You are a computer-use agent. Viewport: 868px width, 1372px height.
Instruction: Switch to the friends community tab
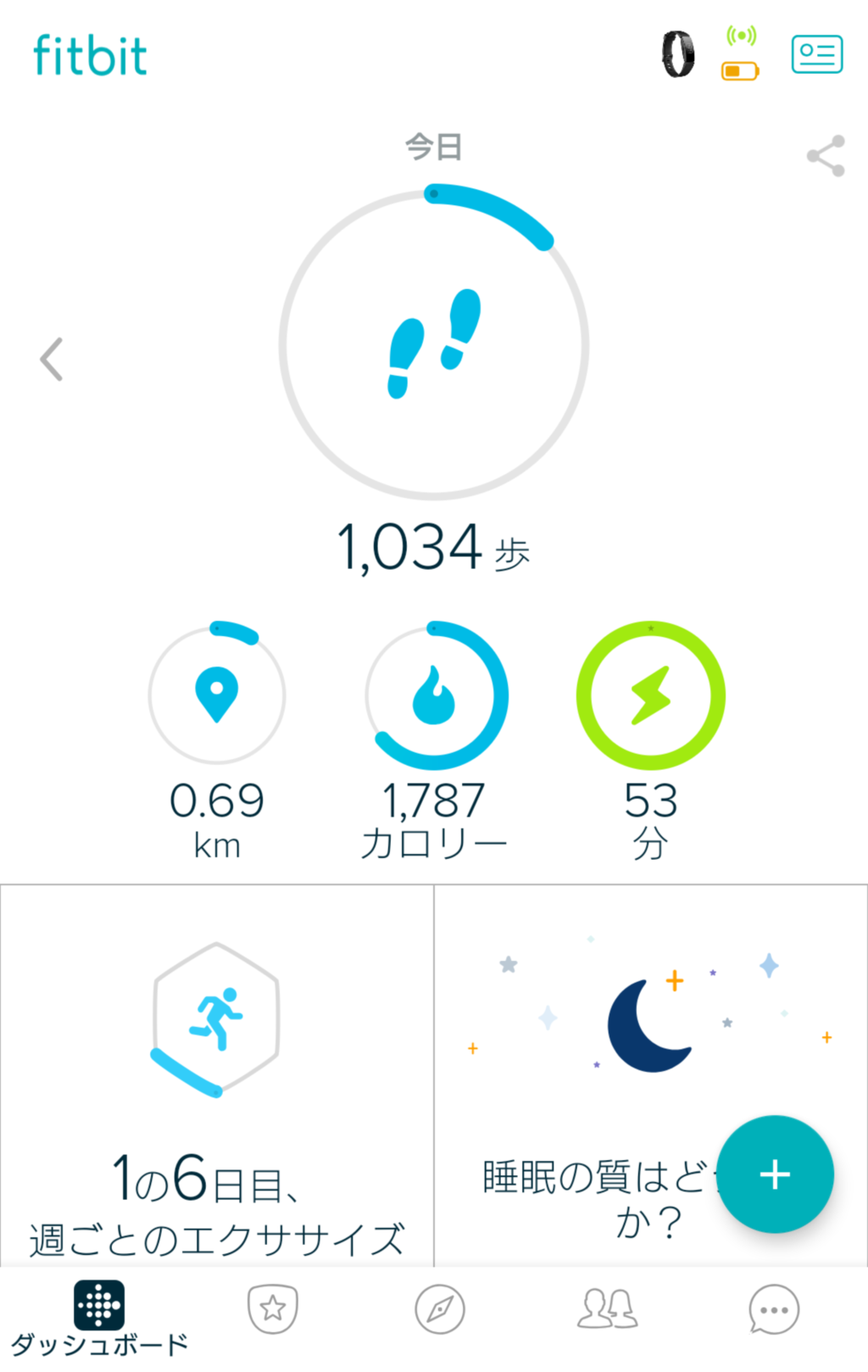click(x=607, y=1308)
